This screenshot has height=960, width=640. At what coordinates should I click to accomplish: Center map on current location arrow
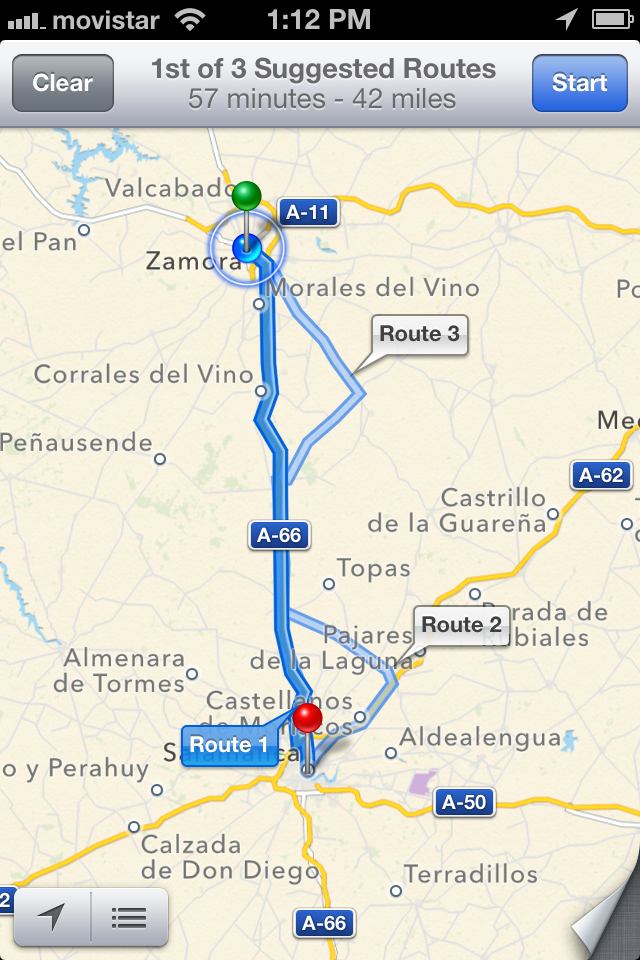tap(53, 916)
